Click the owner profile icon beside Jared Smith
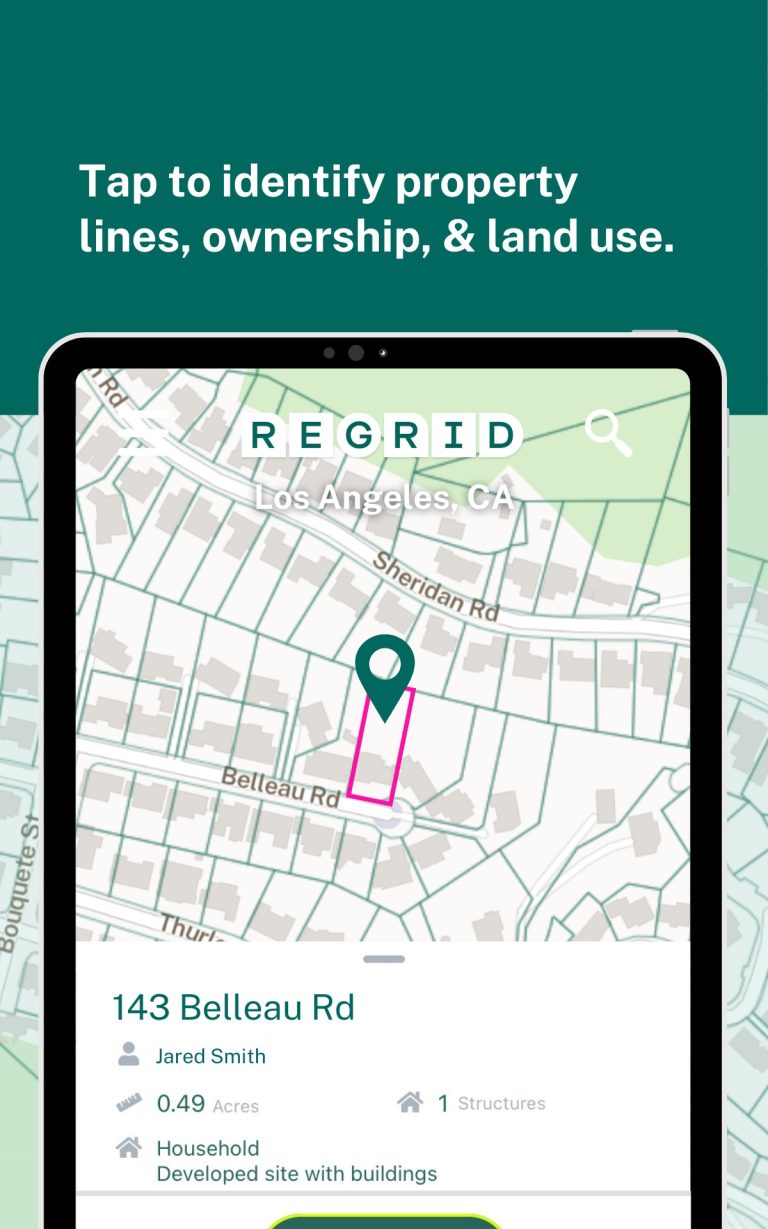768x1229 pixels. click(x=129, y=1055)
